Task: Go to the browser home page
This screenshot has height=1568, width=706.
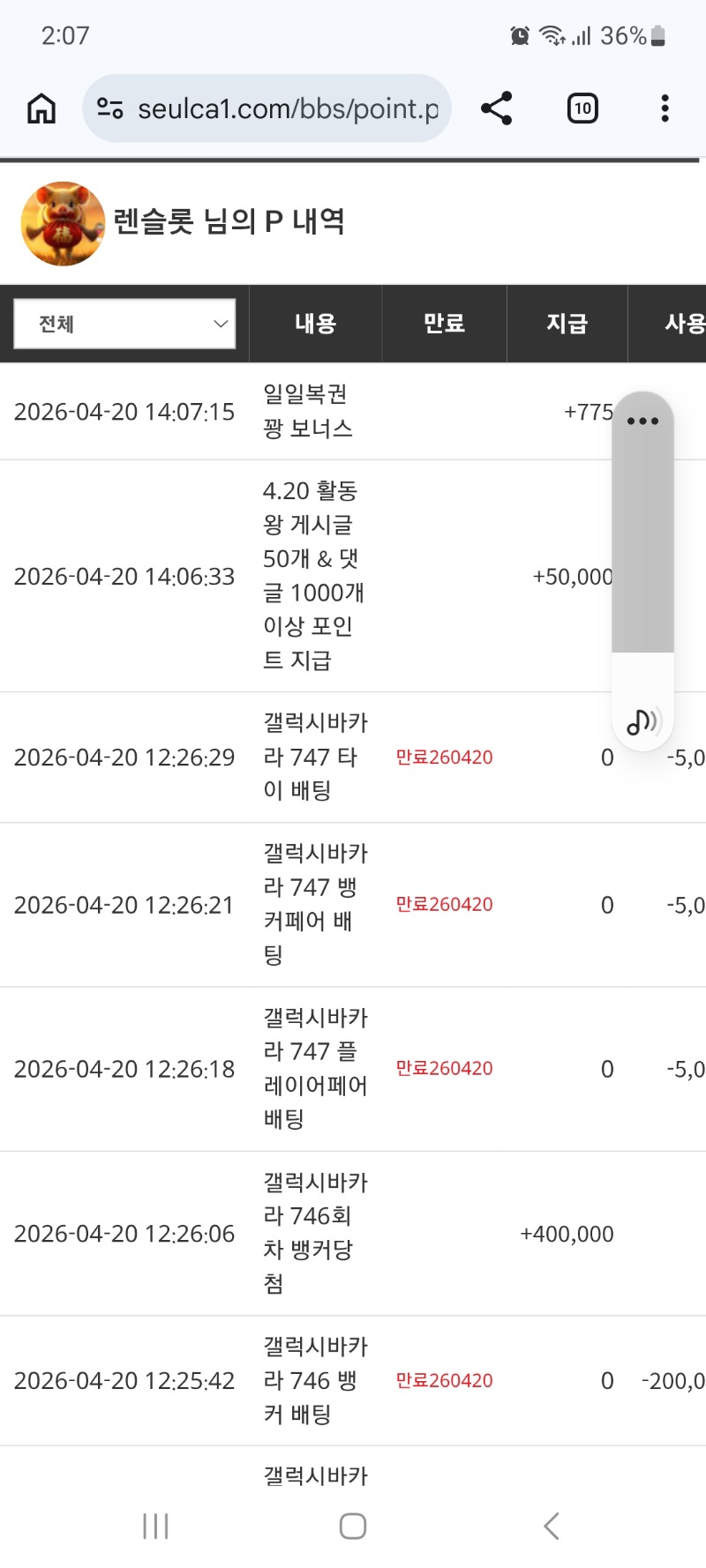Action: point(41,108)
